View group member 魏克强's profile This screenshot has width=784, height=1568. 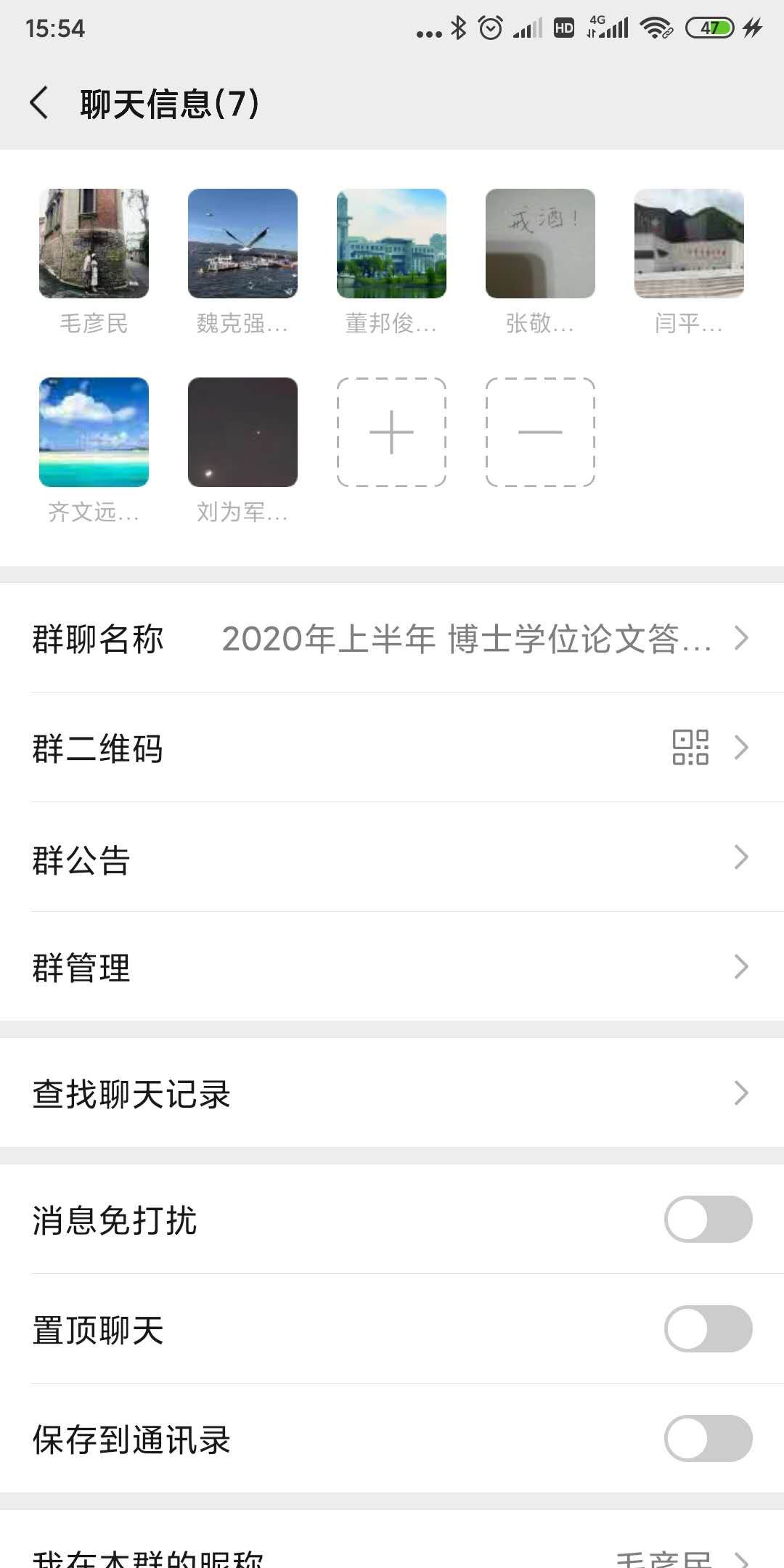click(x=242, y=244)
